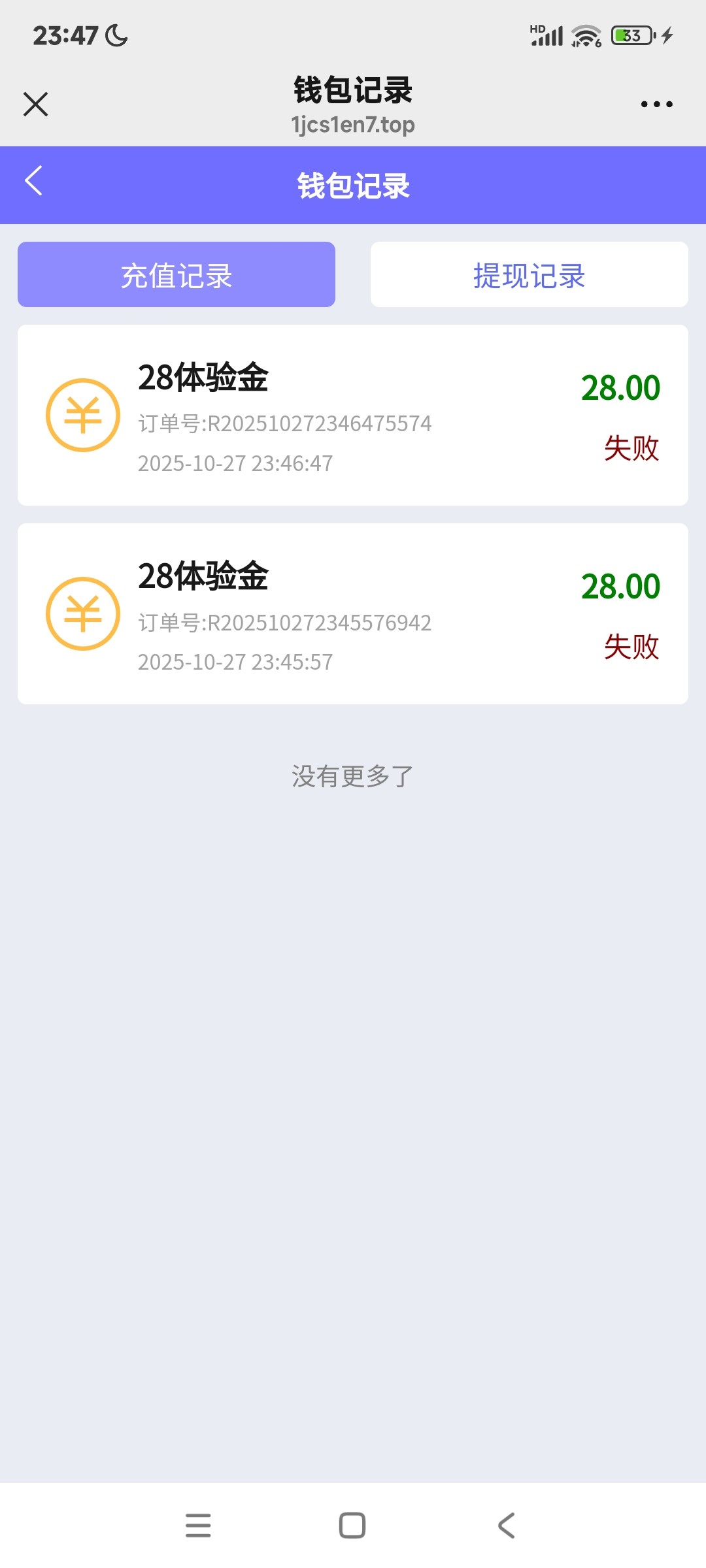The width and height of the screenshot is (706, 1568).
Task: Tap the domain 1jcs1en7.top below the title
Action: (x=352, y=124)
